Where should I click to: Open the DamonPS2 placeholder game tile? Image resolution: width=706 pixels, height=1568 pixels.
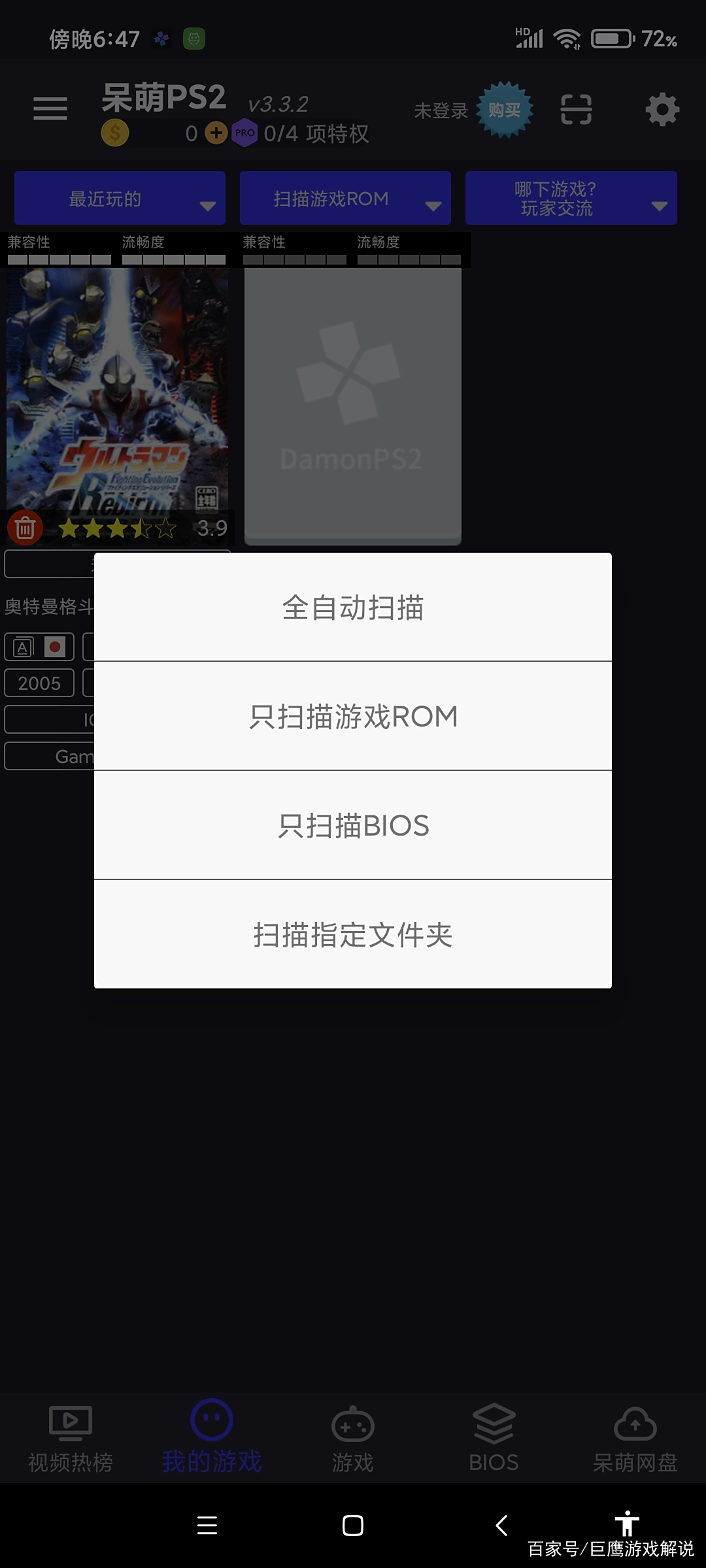353,405
